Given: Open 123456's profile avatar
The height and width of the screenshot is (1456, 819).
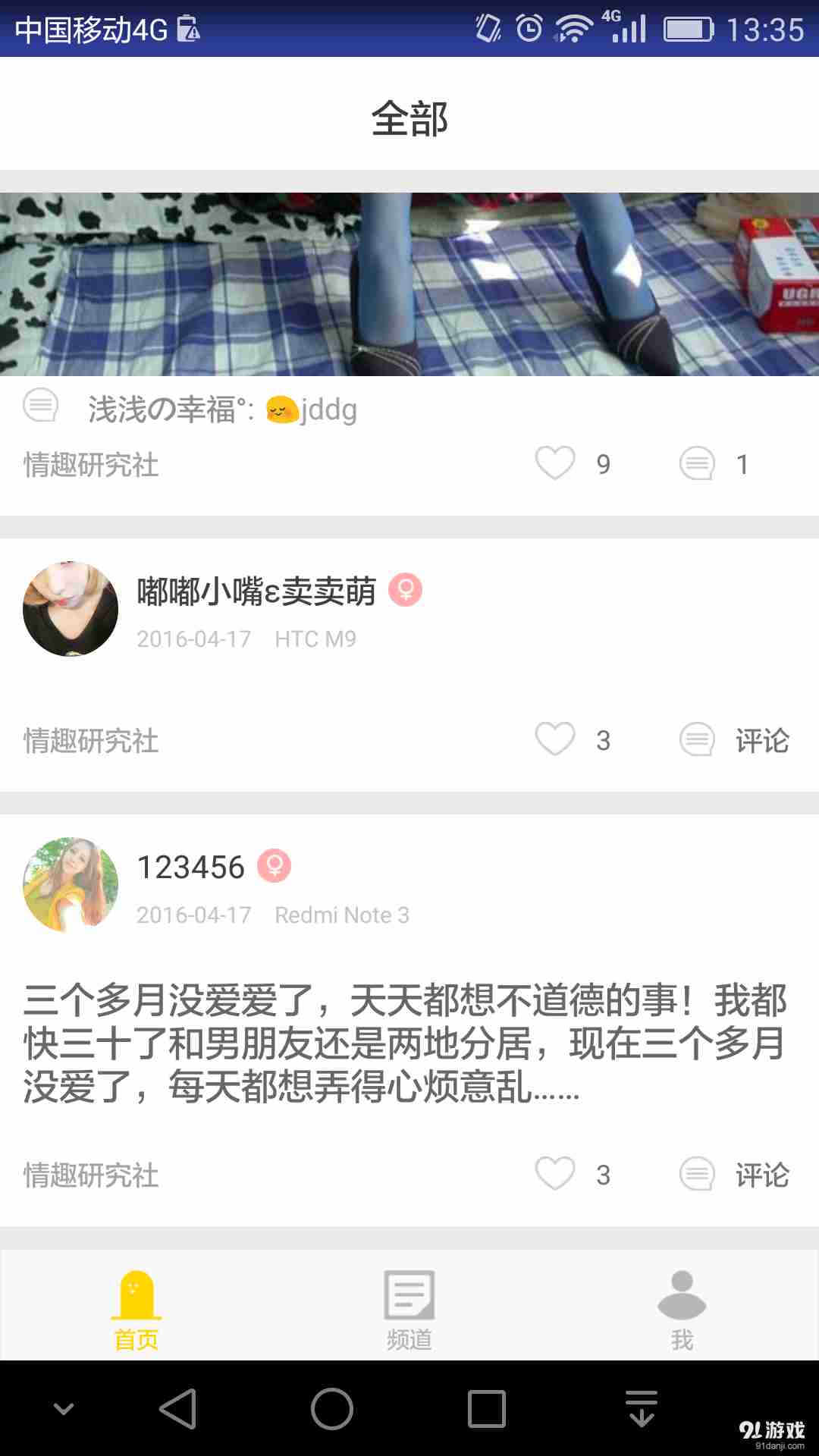Looking at the screenshot, I should pos(71,885).
